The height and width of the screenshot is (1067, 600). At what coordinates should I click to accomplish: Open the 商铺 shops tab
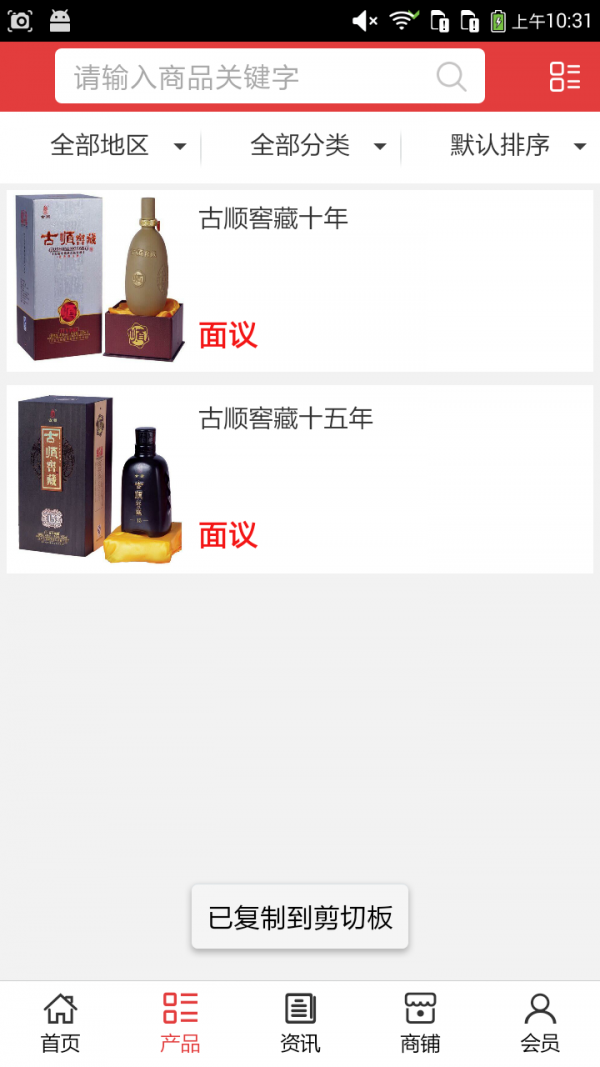(x=420, y=1024)
